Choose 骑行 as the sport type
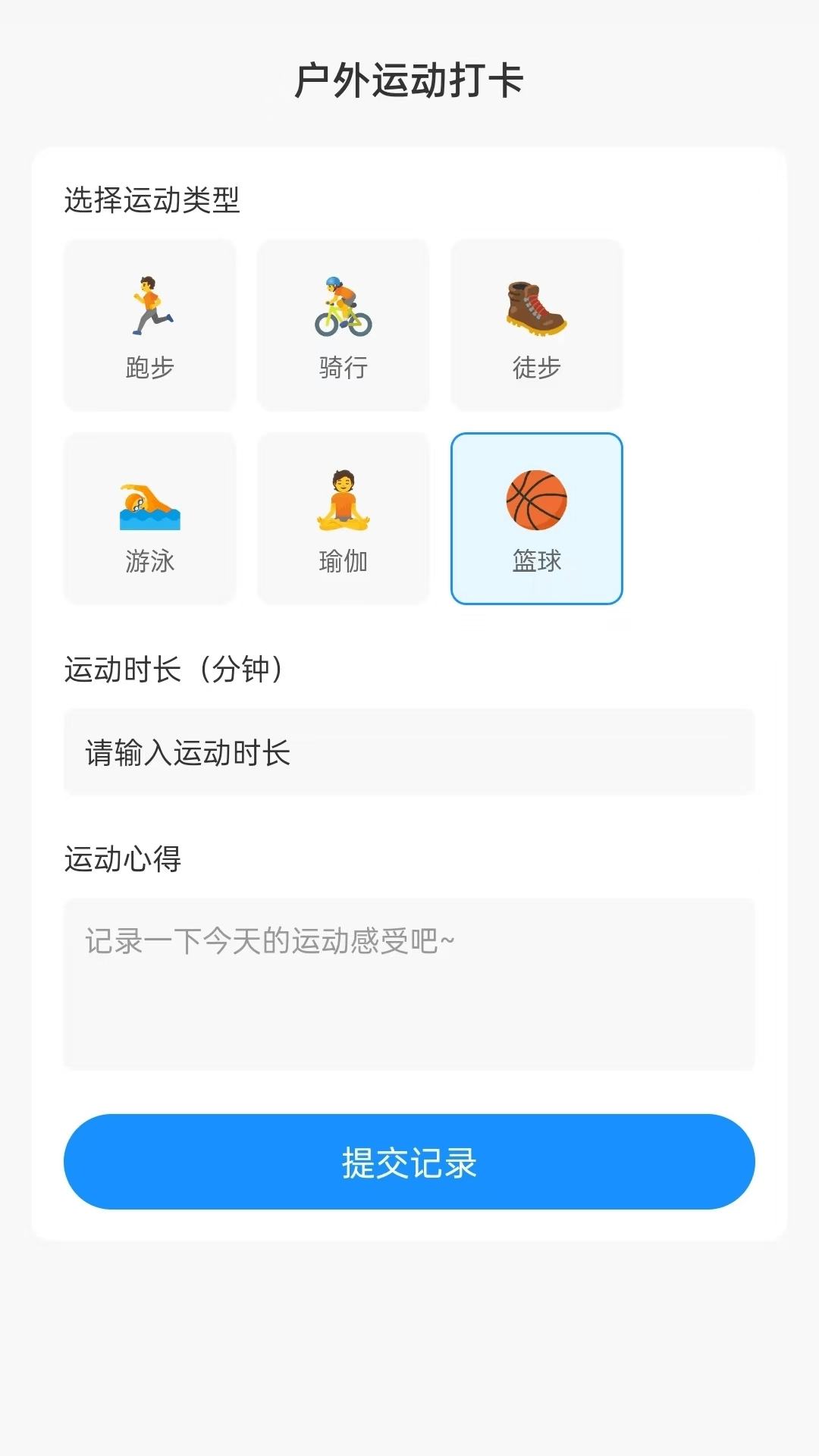The height and width of the screenshot is (1456, 819). [x=343, y=325]
